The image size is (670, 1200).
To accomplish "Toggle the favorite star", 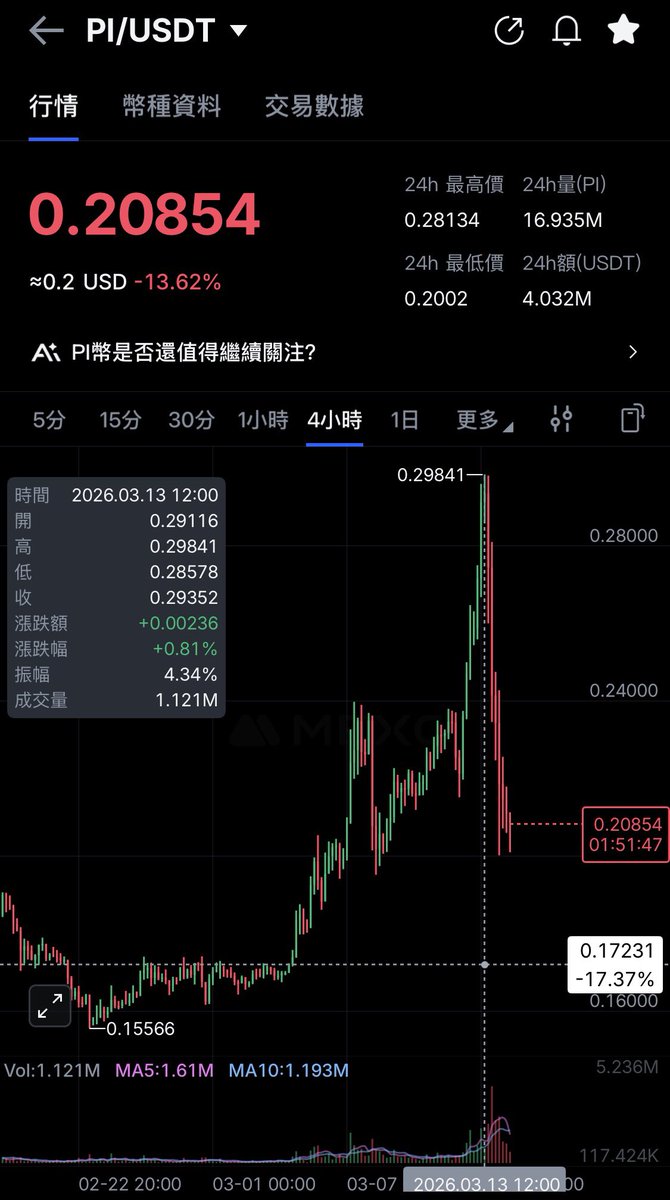I will (x=623, y=31).
